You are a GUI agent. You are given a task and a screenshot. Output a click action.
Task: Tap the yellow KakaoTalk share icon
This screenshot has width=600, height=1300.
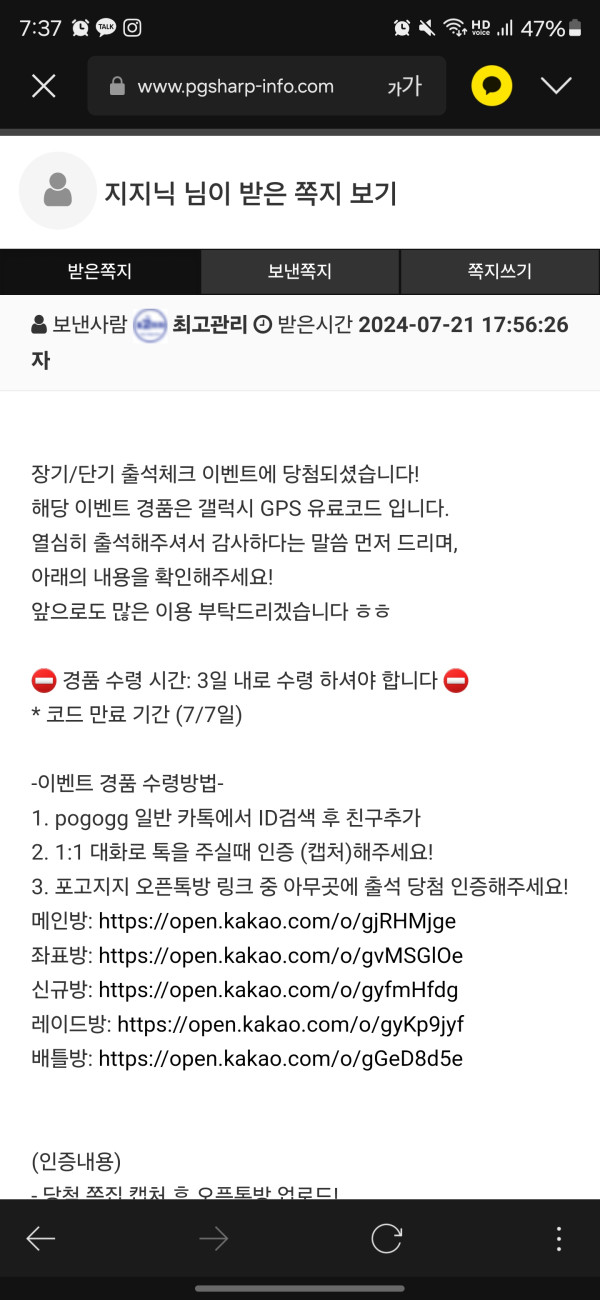pos(491,86)
